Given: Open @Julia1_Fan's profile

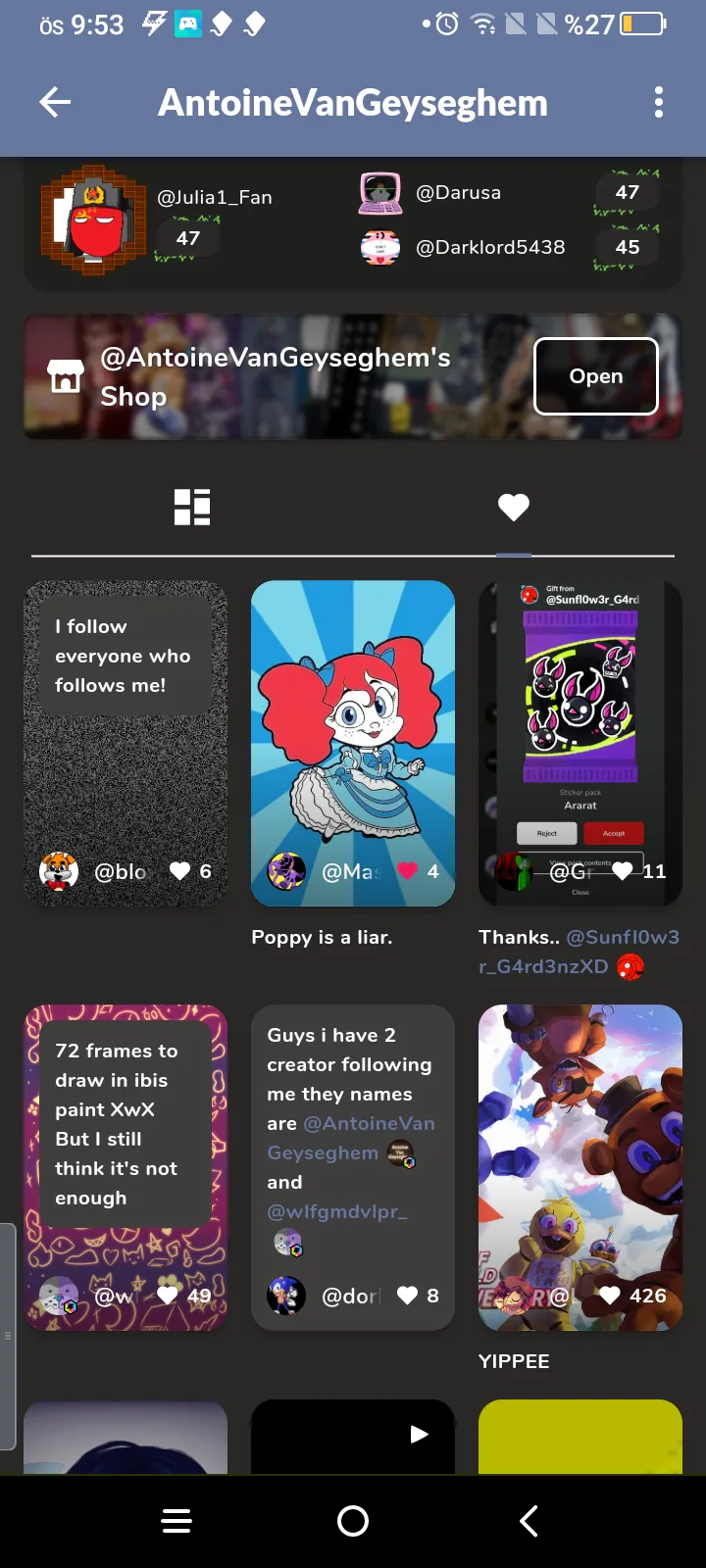Looking at the screenshot, I should [x=214, y=198].
